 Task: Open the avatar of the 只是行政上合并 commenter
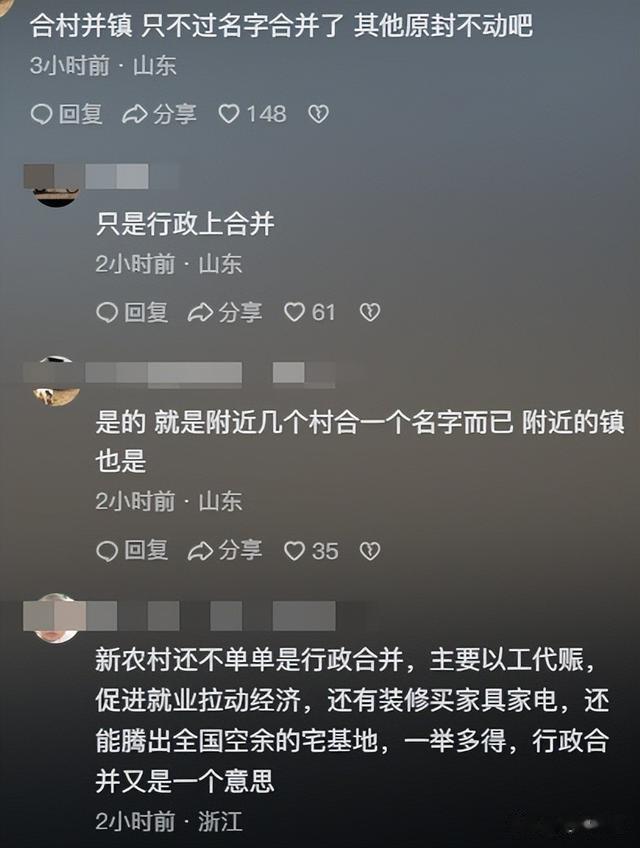pos(56,186)
